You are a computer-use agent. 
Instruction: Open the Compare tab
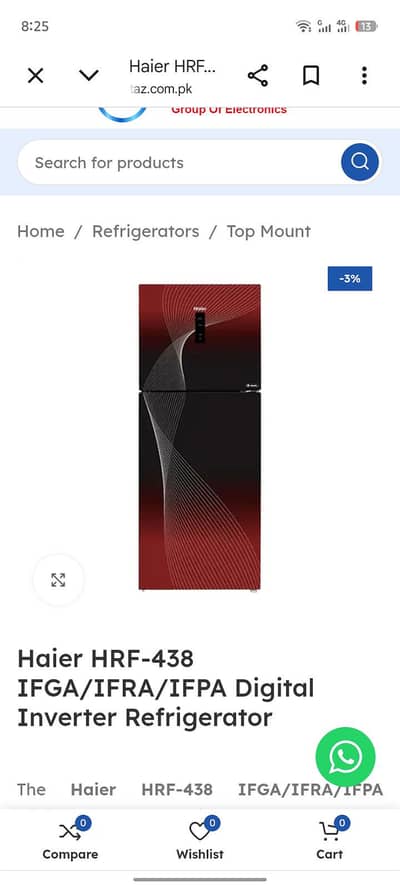point(70,839)
